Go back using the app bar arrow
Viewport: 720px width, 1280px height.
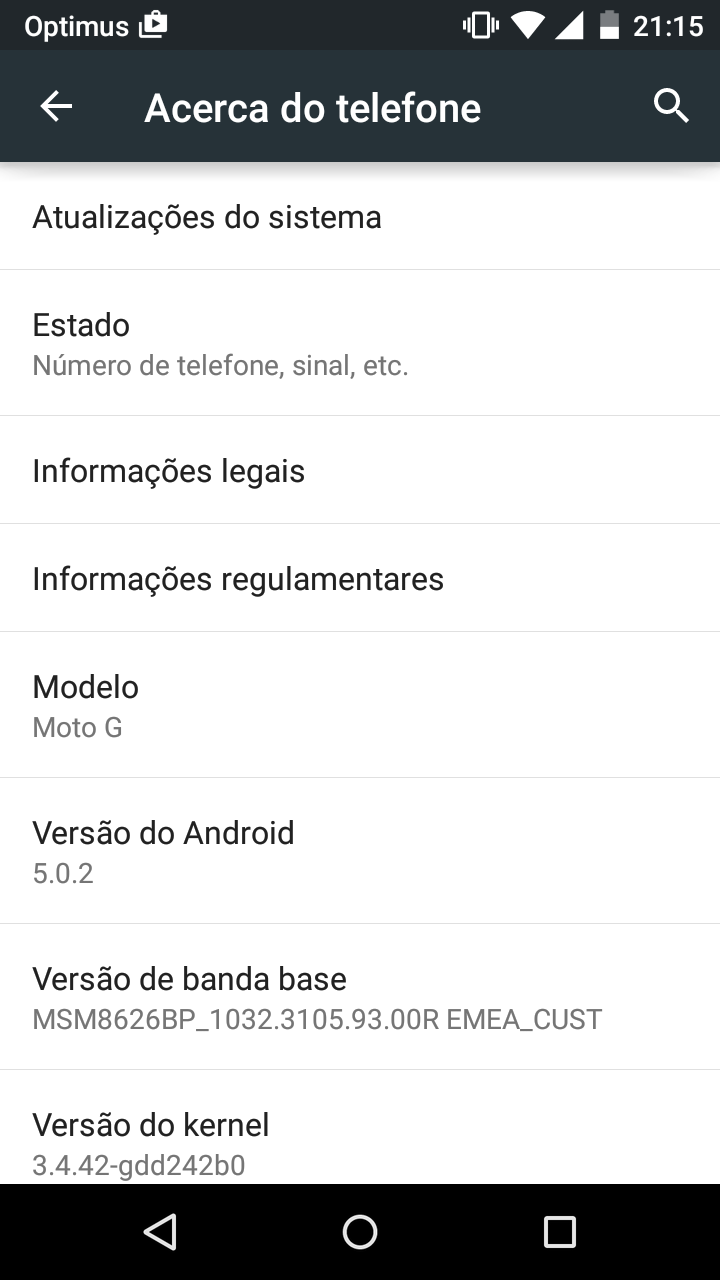(x=56, y=106)
